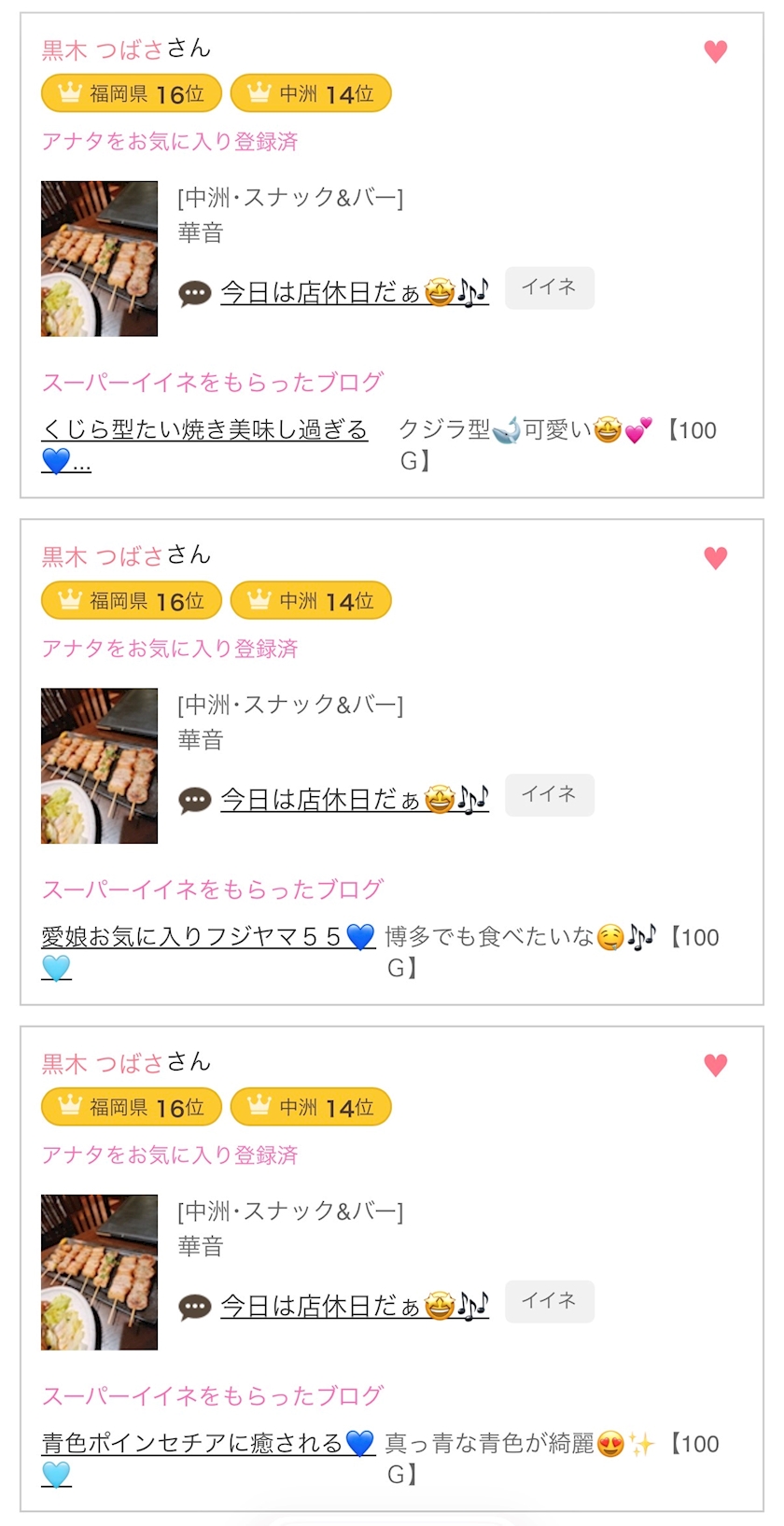Tap the thumbnail in the 青色ポインセチア card

[99, 1272]
